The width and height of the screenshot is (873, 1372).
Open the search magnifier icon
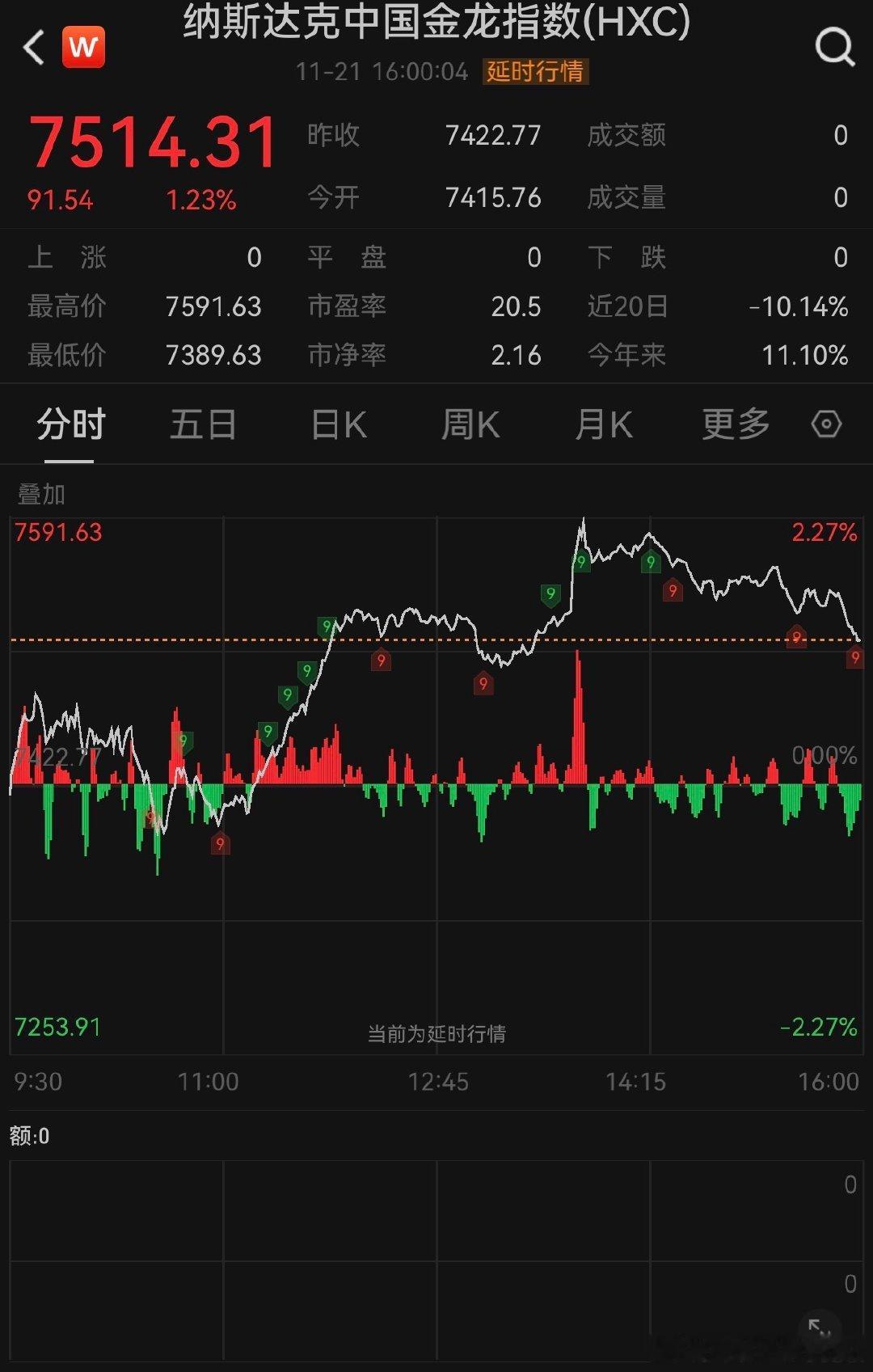tap(836, 46)
